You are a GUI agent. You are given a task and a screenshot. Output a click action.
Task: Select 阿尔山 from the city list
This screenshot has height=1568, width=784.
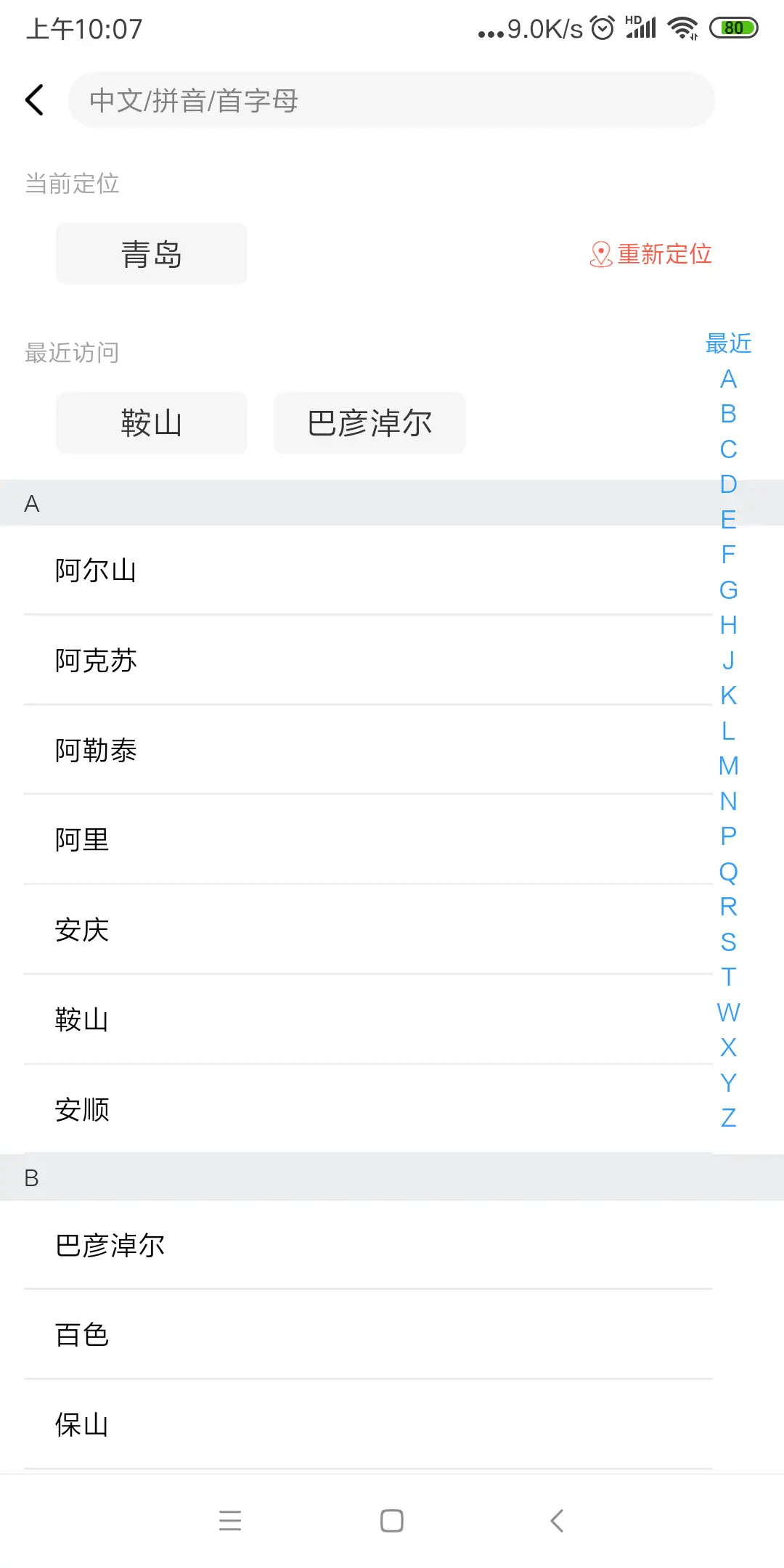point(368,571)
